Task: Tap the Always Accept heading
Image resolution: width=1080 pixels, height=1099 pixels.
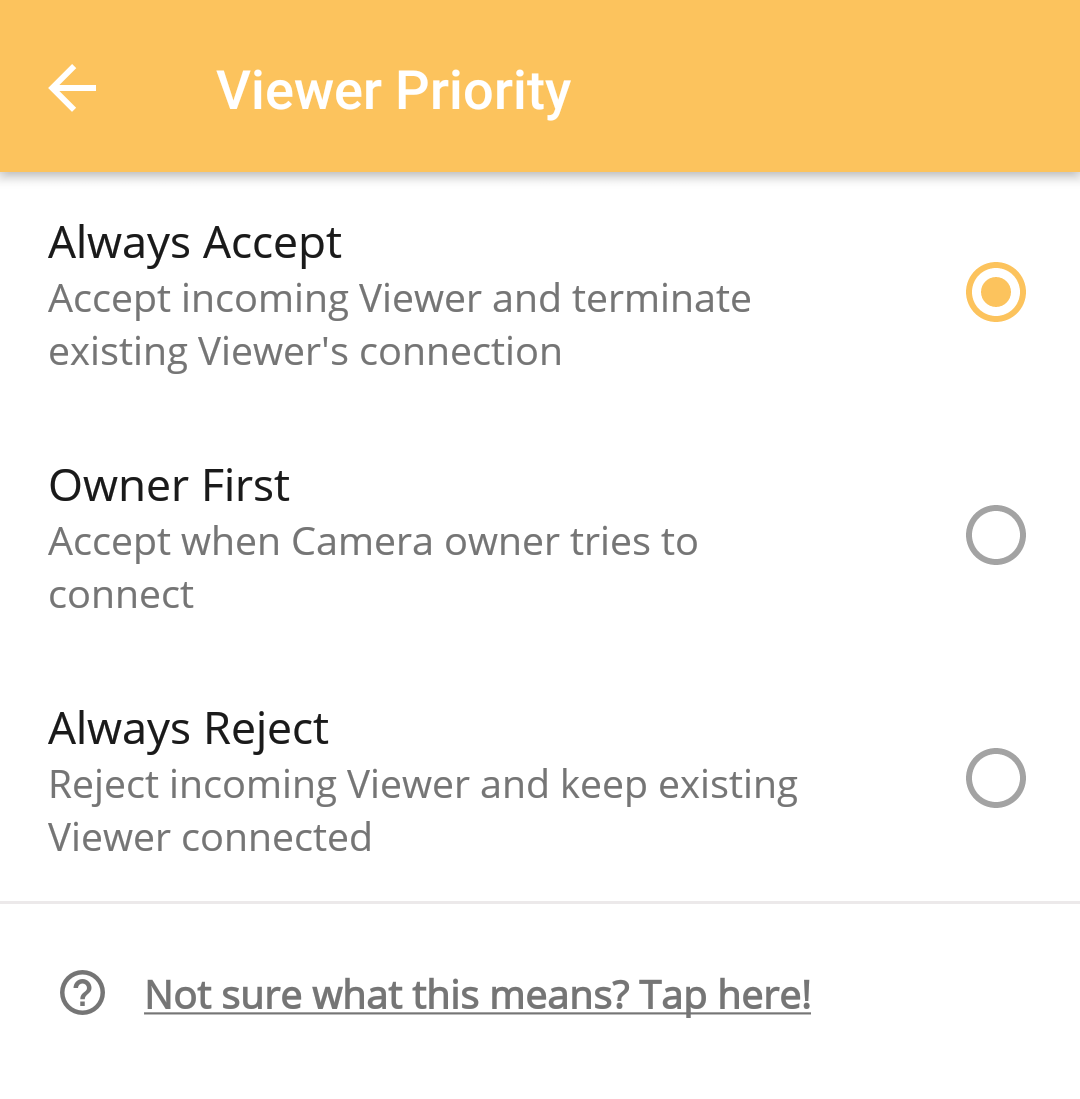Action: tap(194, 242)
